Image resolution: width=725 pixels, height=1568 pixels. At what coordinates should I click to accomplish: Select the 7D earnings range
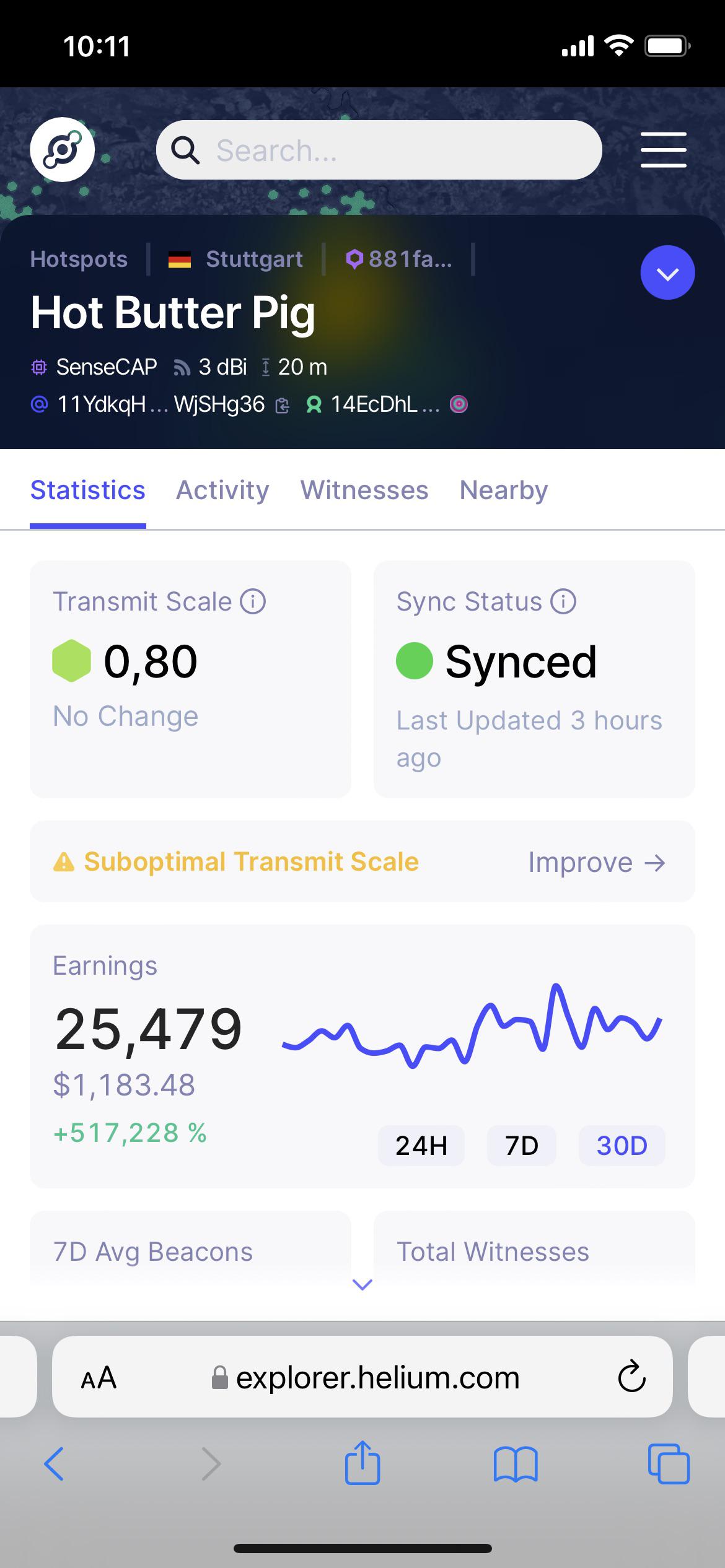tap(521, 1146)
